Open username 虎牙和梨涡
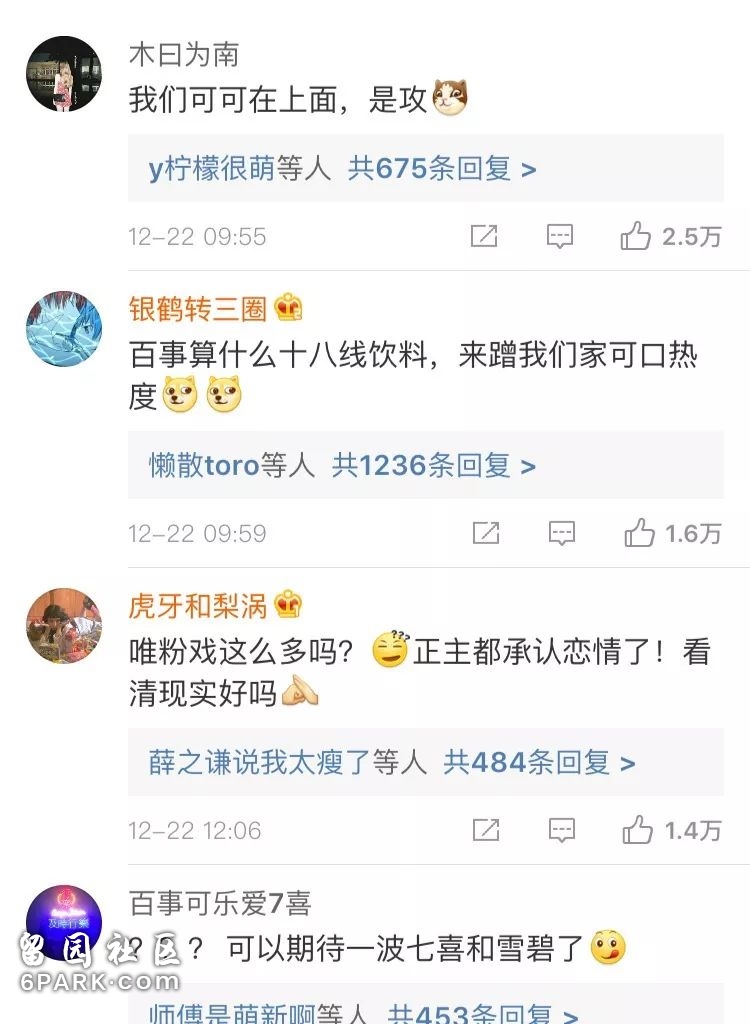Viewport: 750px width, 1024px height. (x=198, y=605)
